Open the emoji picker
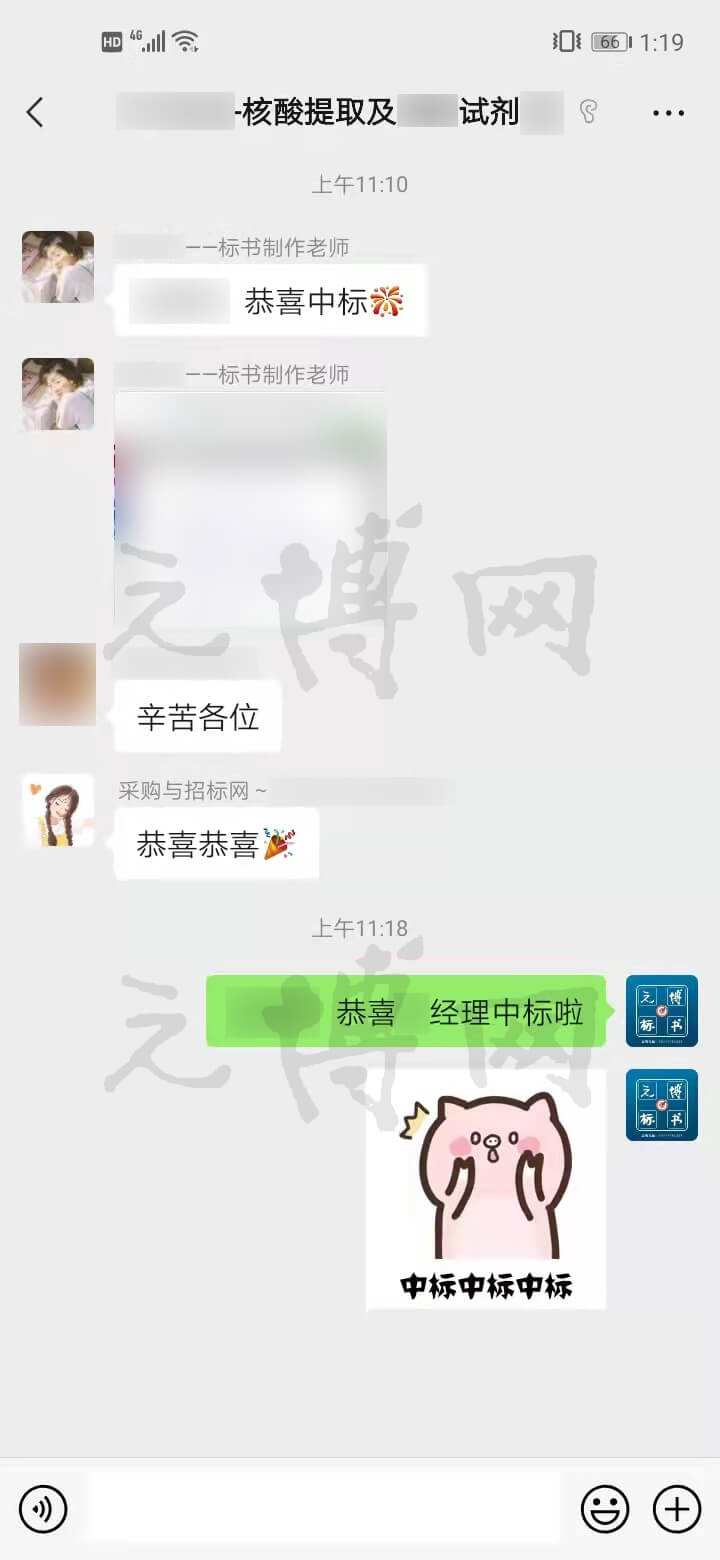The image size is (720, 1560). pyautogui.click(x=605, y=1509)
